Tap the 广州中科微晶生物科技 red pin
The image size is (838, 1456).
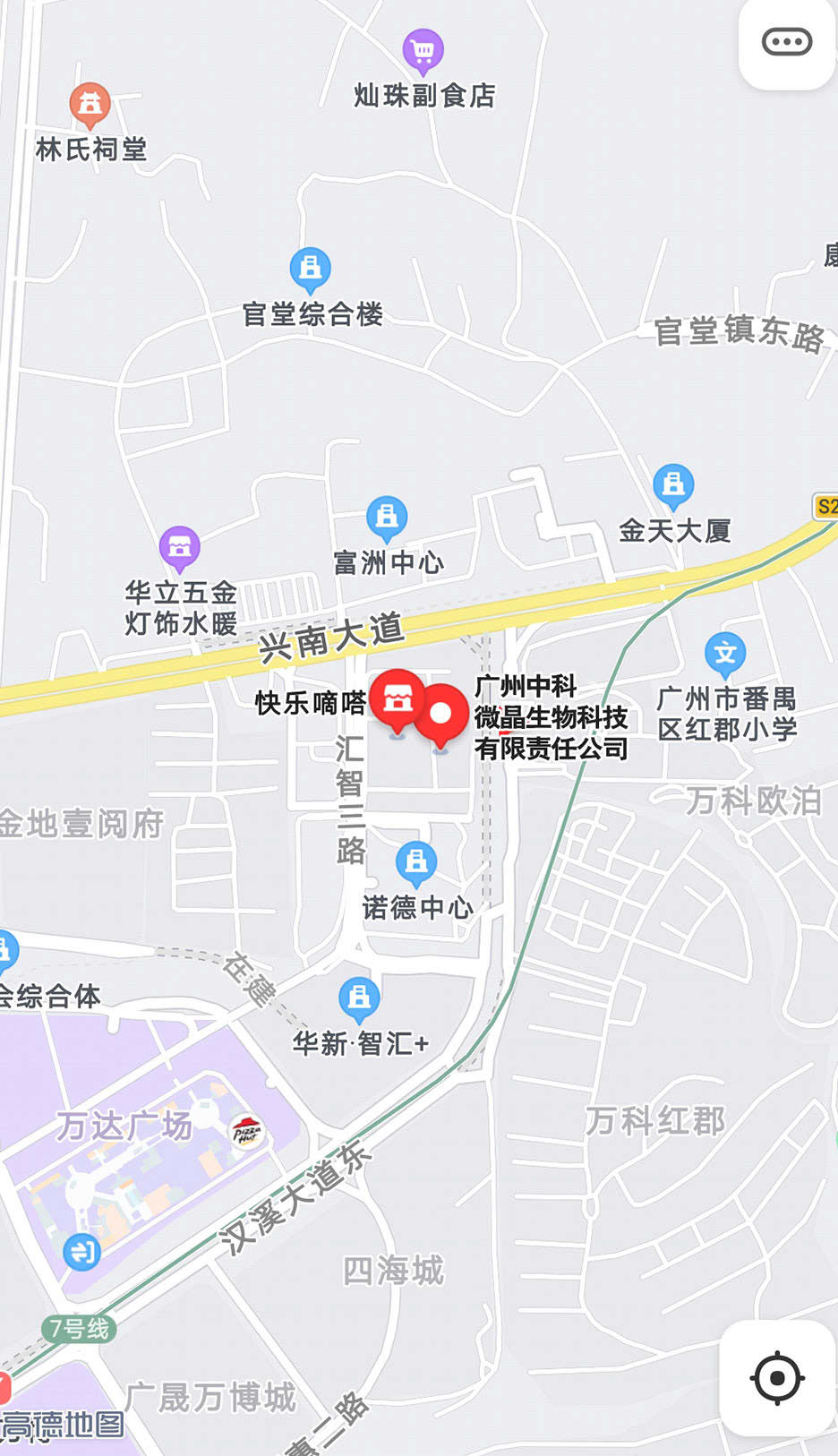click(x=440, y=714)
